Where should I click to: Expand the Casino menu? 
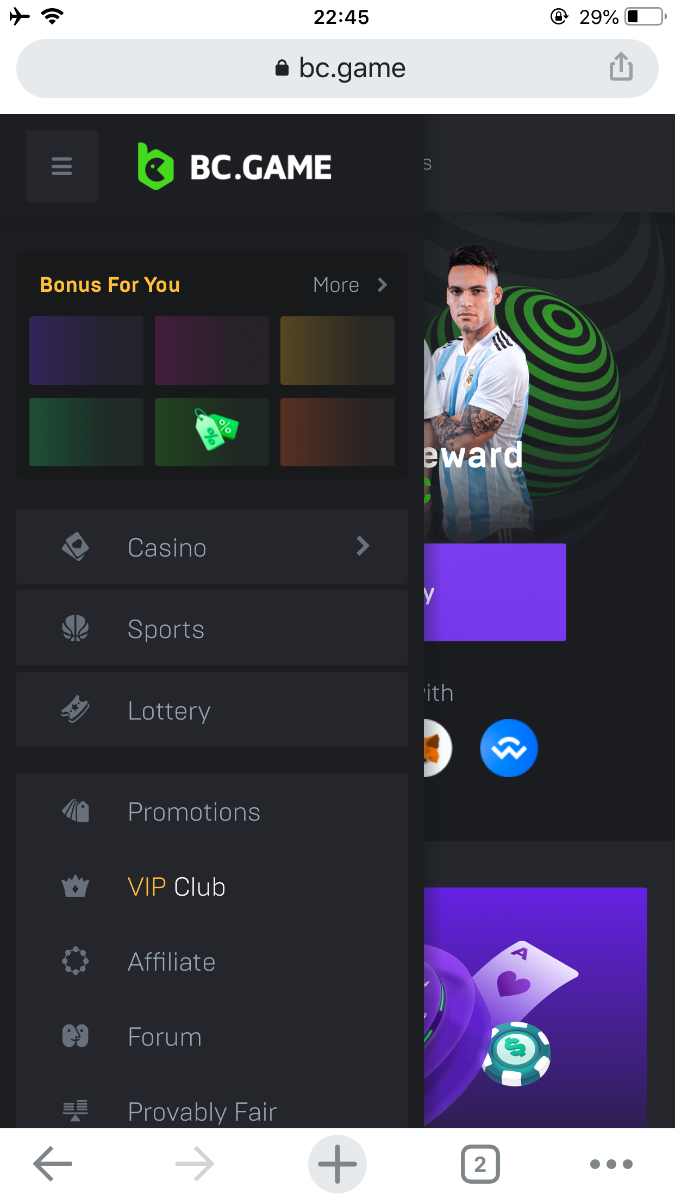click(212, 547)
